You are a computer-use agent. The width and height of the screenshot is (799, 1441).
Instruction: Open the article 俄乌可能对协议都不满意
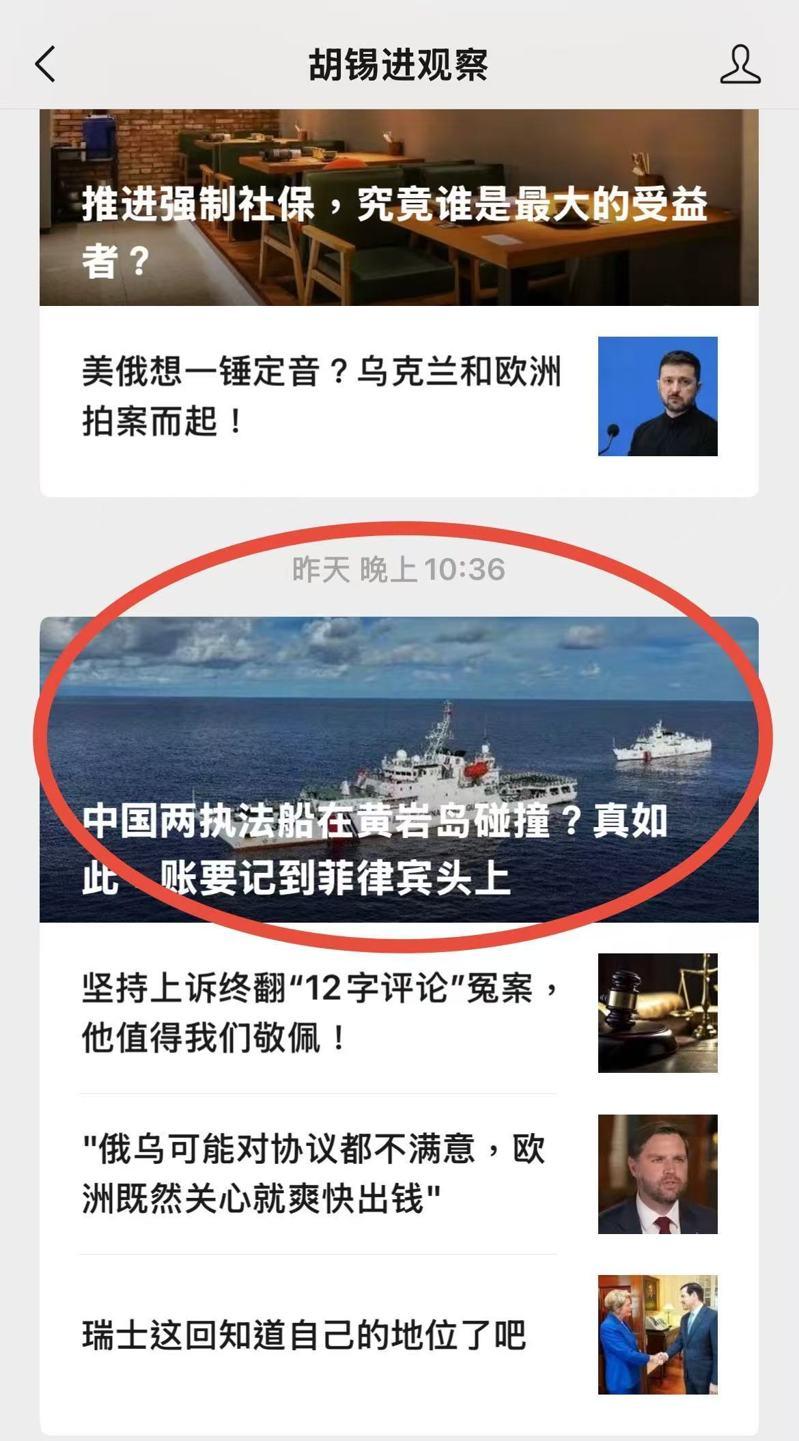pos(314,1173)
